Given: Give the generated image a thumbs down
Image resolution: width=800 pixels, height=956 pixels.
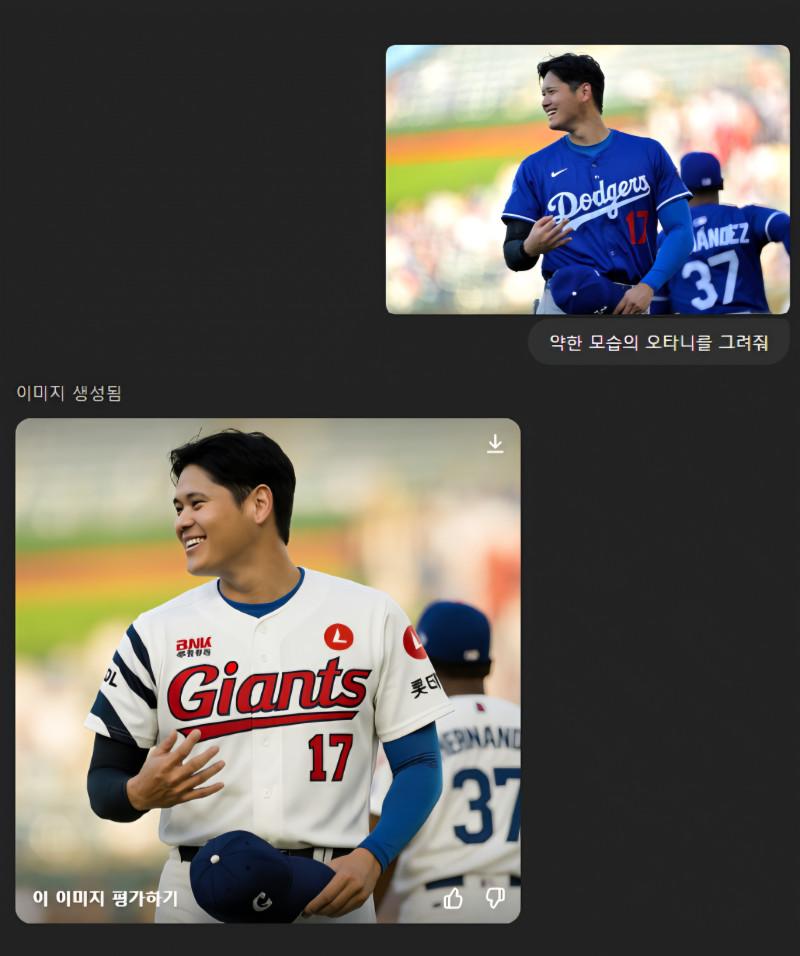Looking at the screenshot, I should click(x=495, y=898).
